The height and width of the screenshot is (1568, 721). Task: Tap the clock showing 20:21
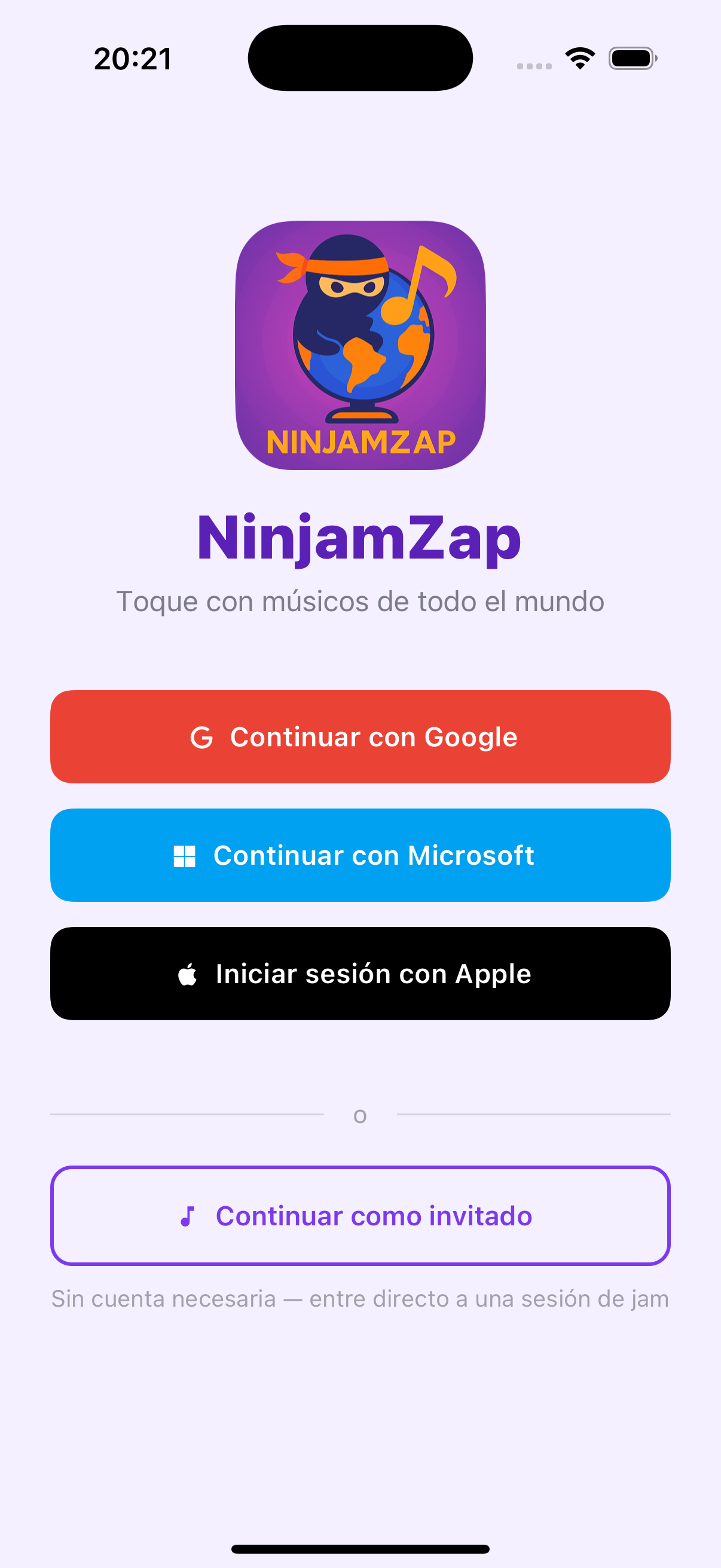[x=133, y=58]
